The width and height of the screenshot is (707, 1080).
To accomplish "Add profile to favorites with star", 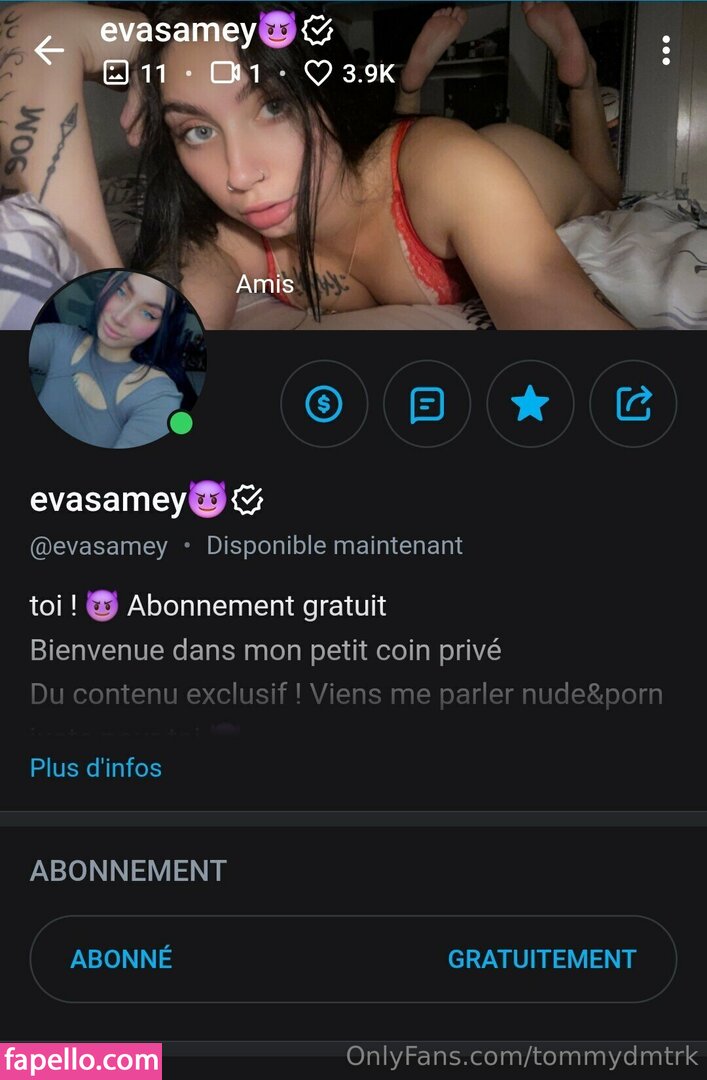I will coord(530,404).
